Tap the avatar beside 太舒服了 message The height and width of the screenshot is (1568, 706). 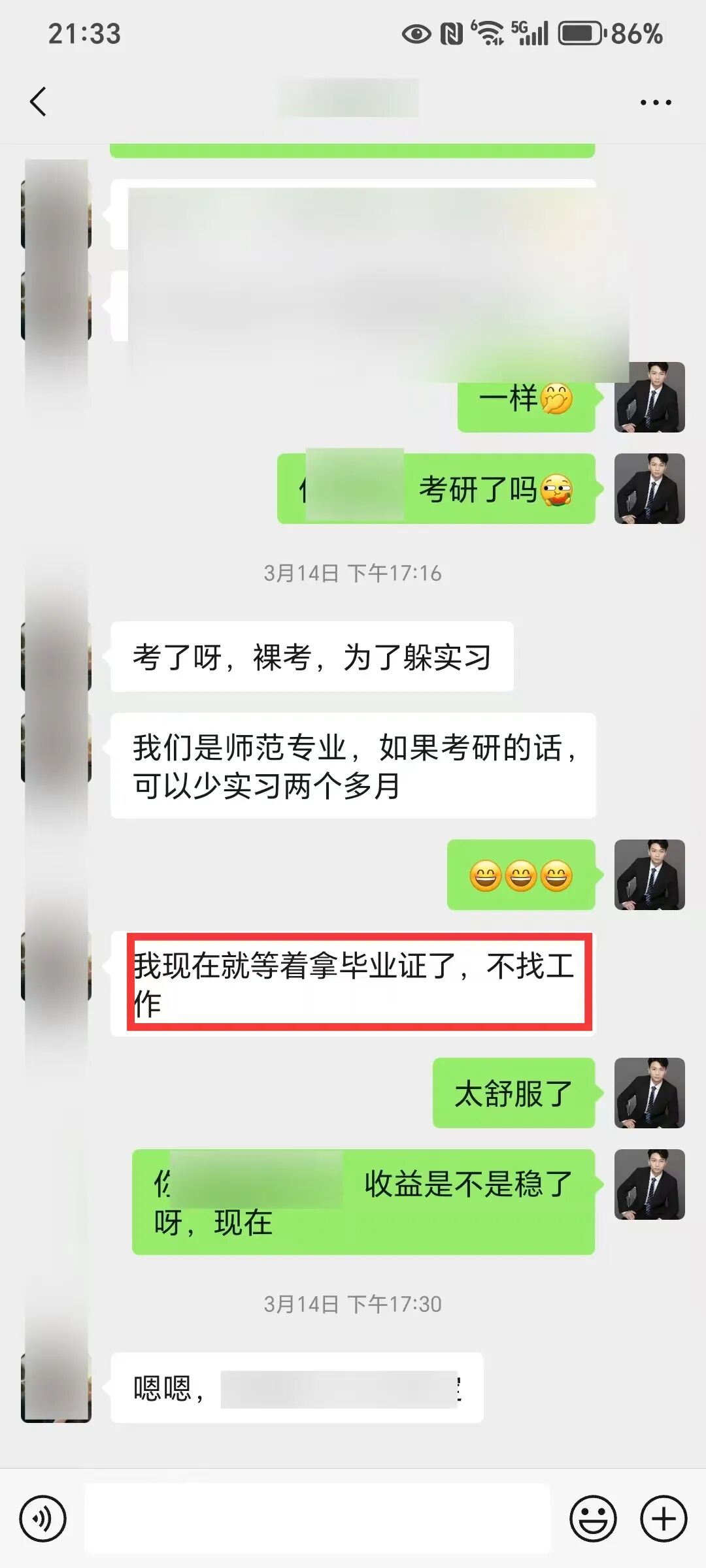[x=649, y=1093]
